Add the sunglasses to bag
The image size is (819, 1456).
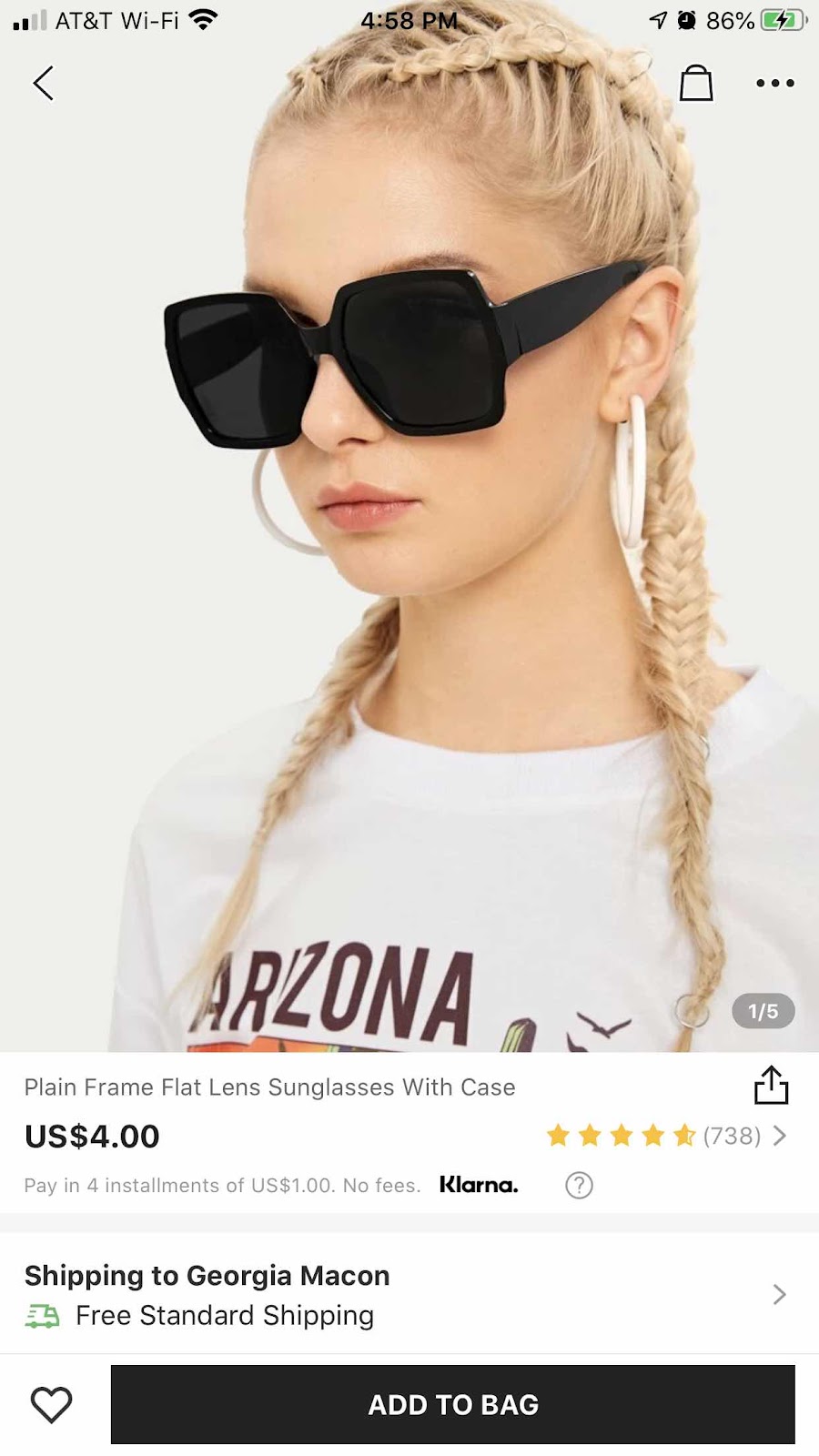coord(452,1404)
